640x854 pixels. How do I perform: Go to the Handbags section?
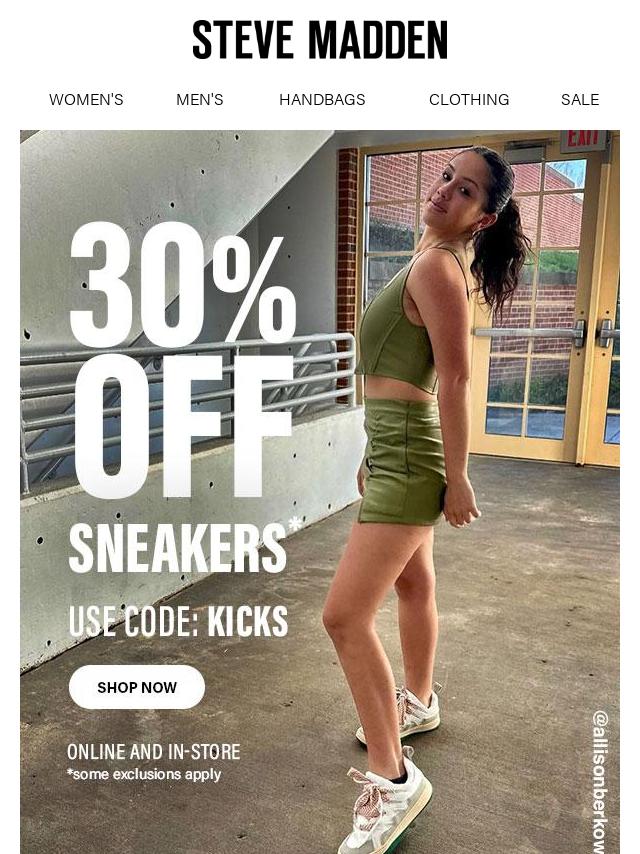(322, 100)
